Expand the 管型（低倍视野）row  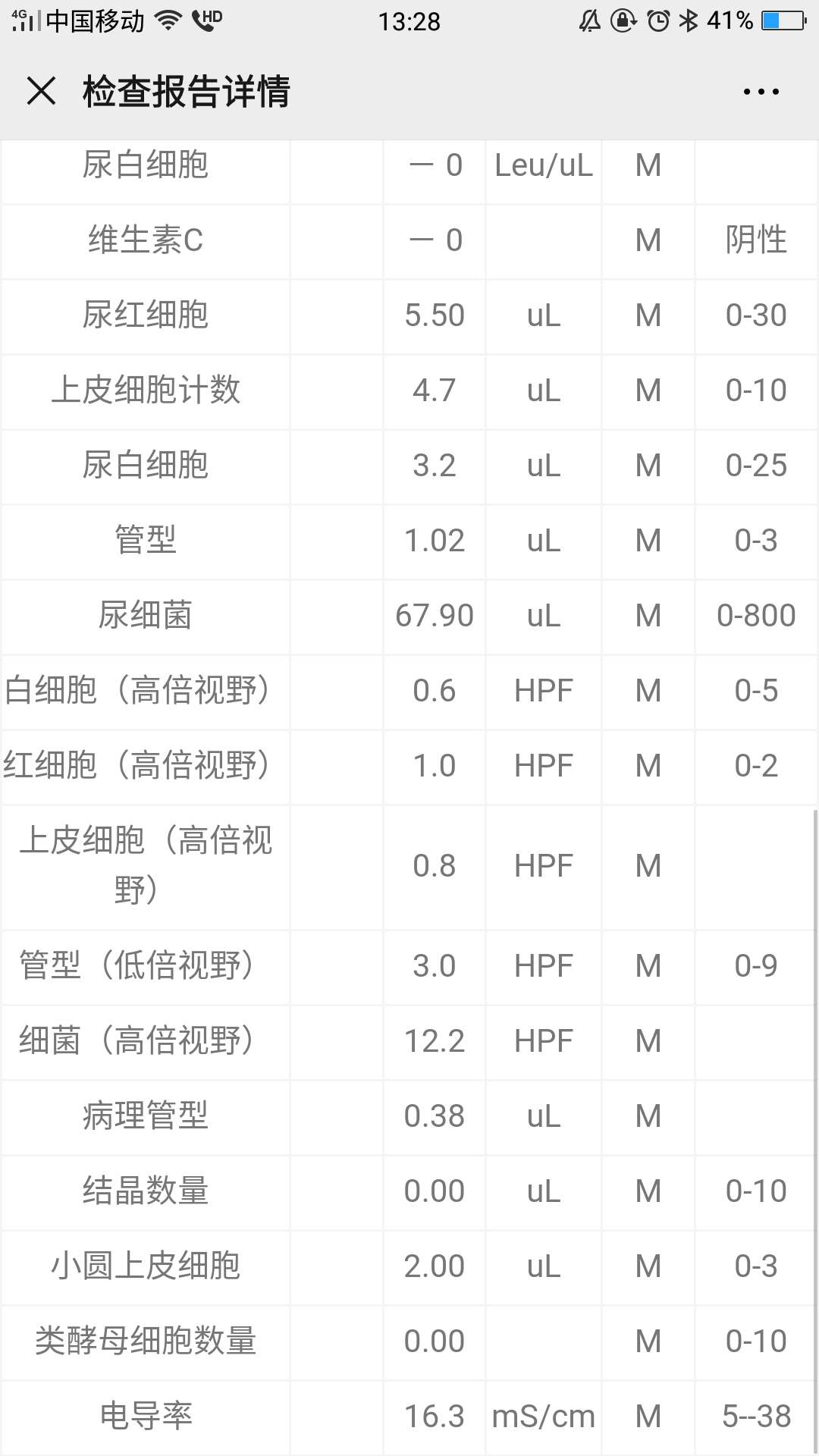[x=409, y=966]
